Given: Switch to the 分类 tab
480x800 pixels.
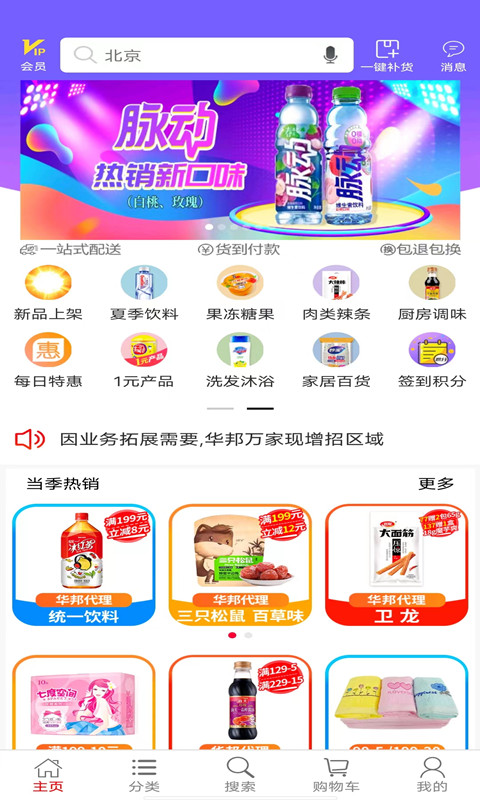Looking at the screenshot, I should tap(144, 775).
